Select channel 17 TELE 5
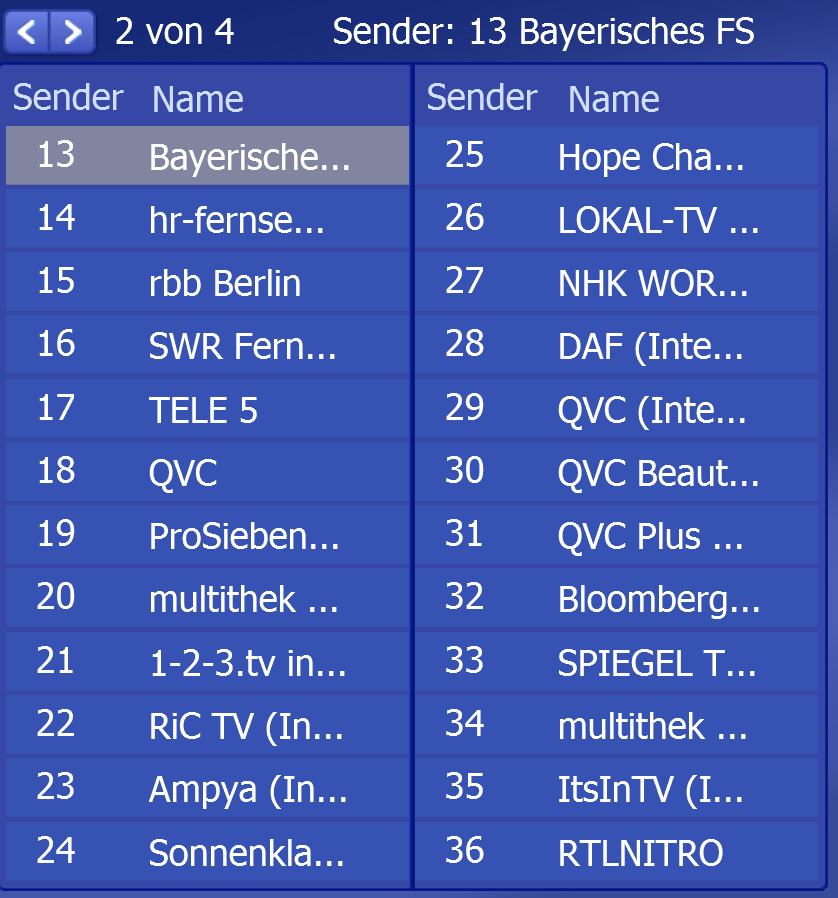 click(x=207, y=409)
